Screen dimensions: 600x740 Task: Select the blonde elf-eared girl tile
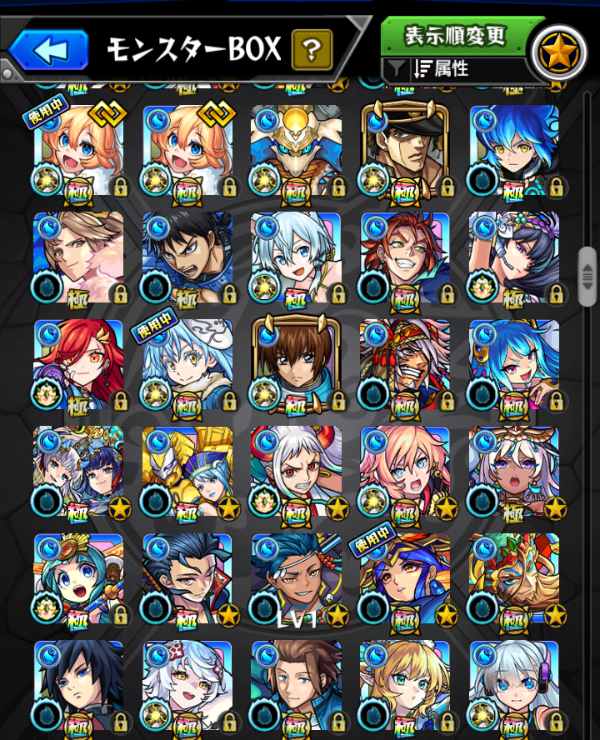coord(404,687)
